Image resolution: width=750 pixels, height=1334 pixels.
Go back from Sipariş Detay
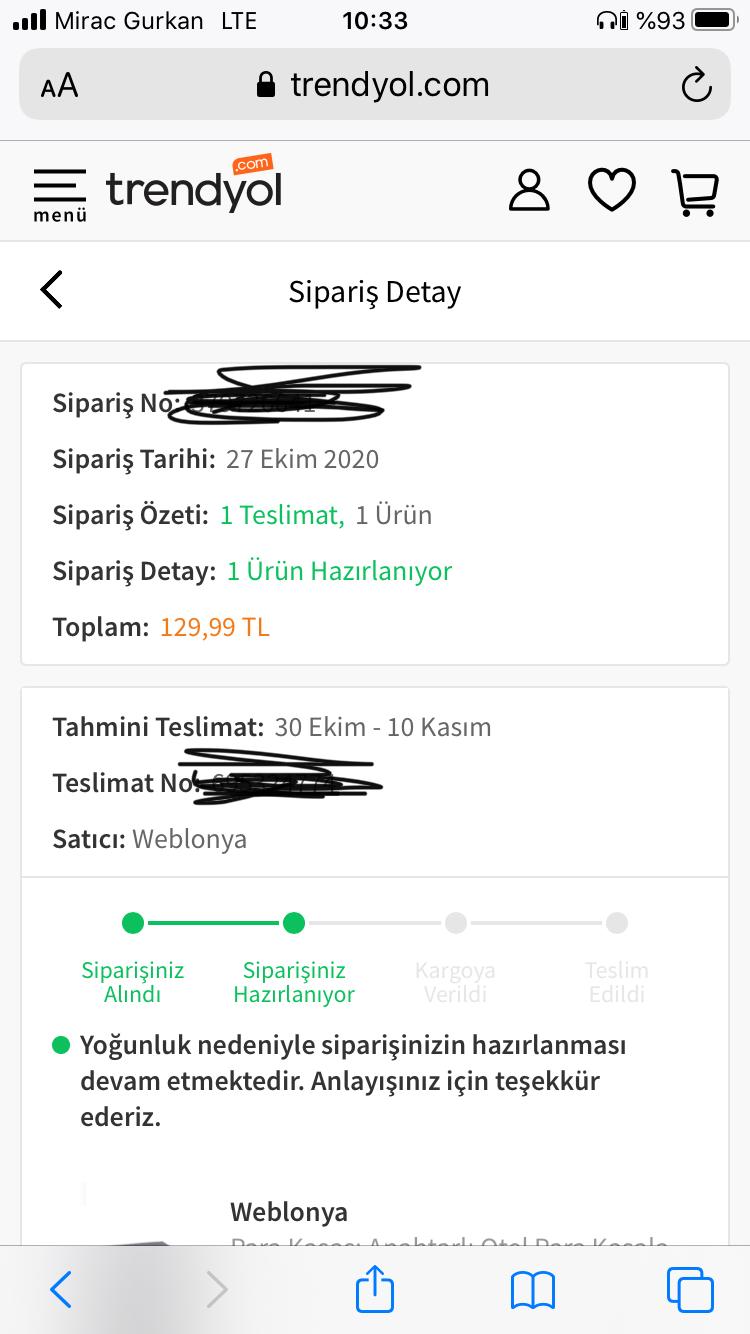52,290
